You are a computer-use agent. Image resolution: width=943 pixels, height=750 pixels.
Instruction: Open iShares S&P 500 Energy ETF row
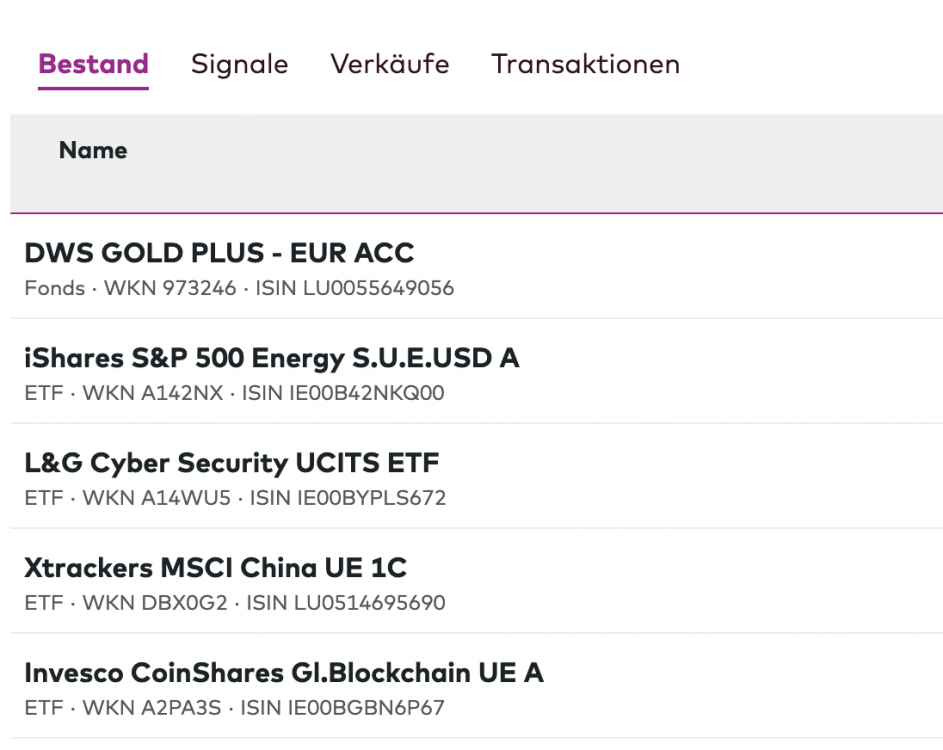(271, 358)
